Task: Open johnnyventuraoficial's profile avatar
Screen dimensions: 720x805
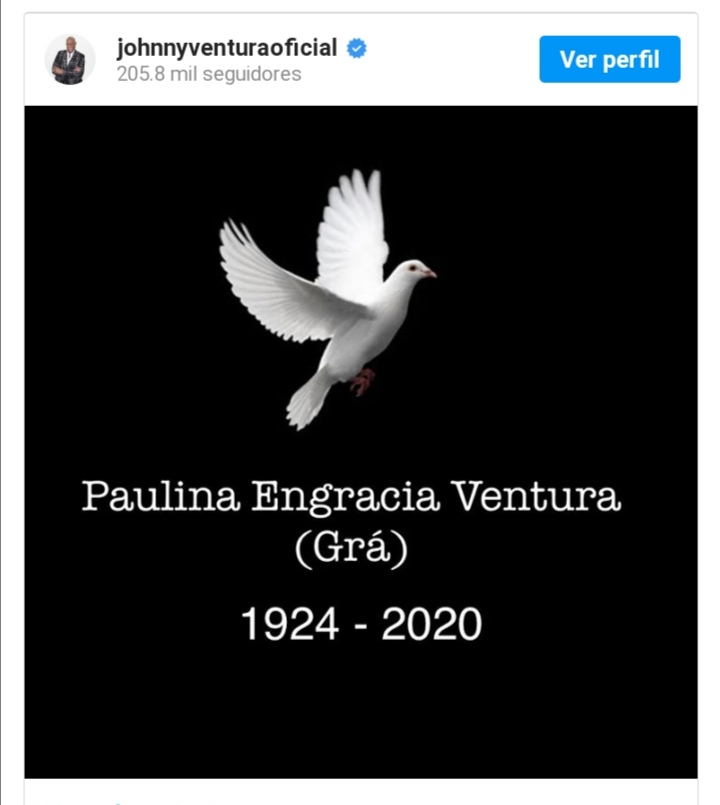Action: (x=70, y=60)
